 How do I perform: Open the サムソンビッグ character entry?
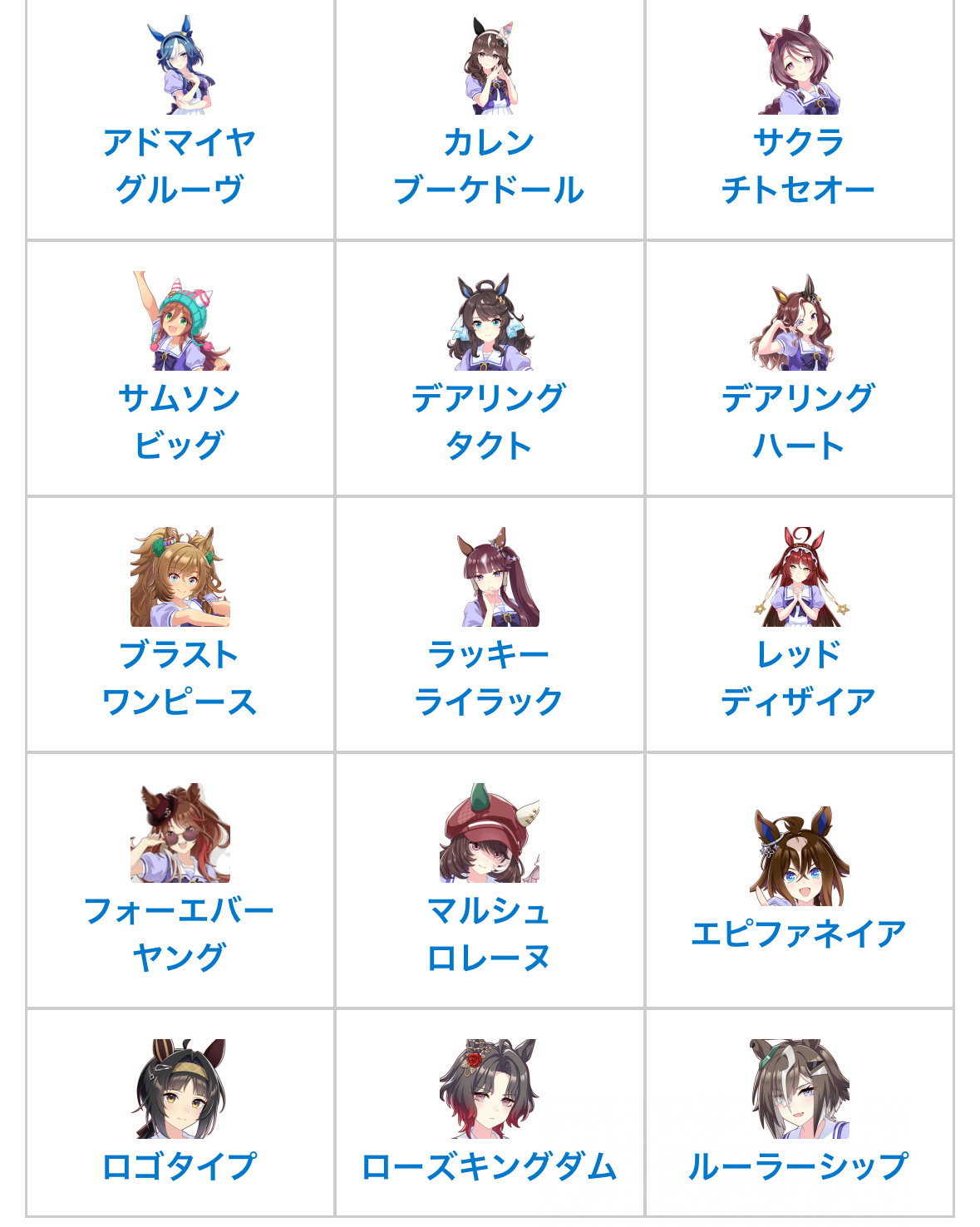(180, 421)
